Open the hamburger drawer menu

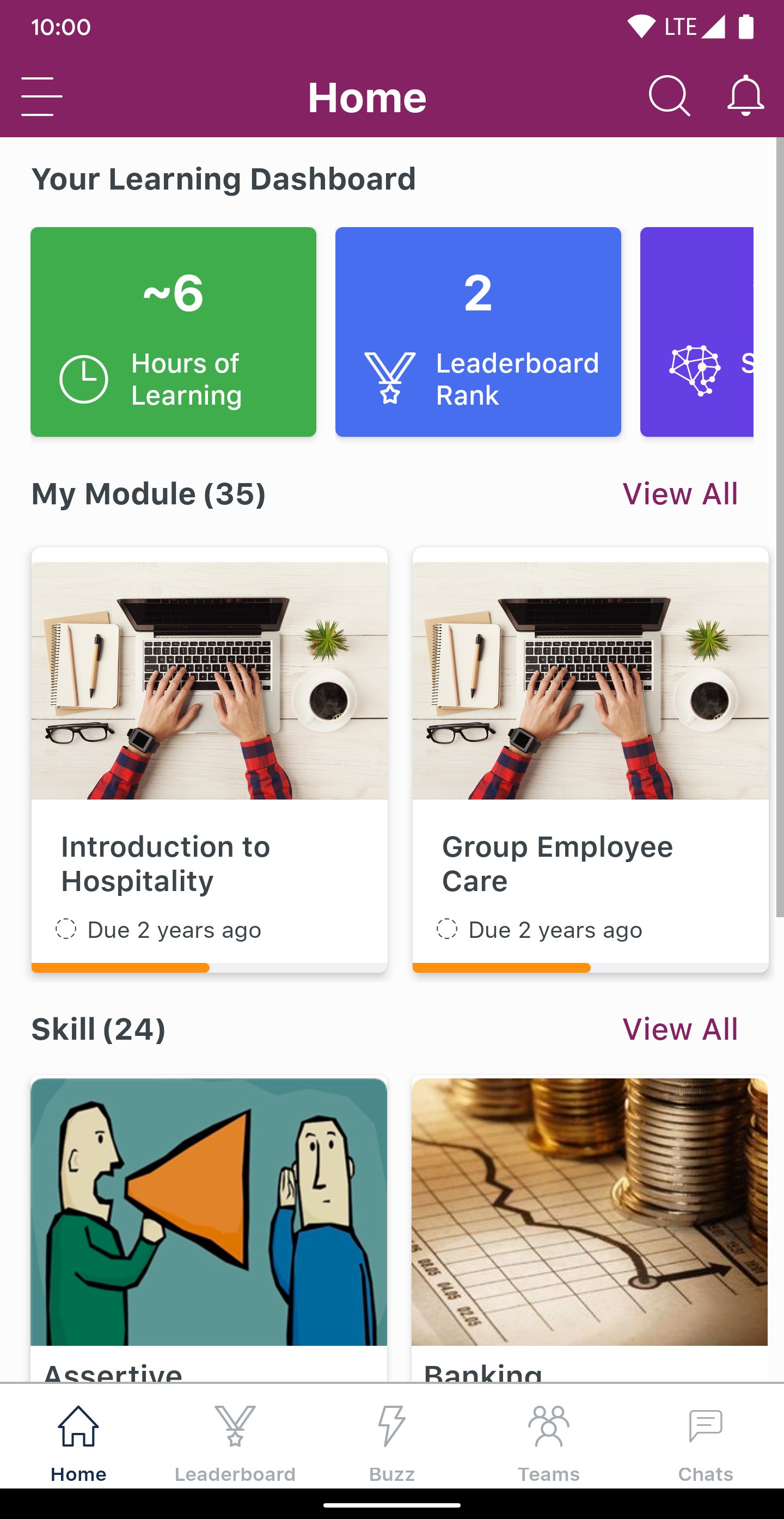coord(42,96)
